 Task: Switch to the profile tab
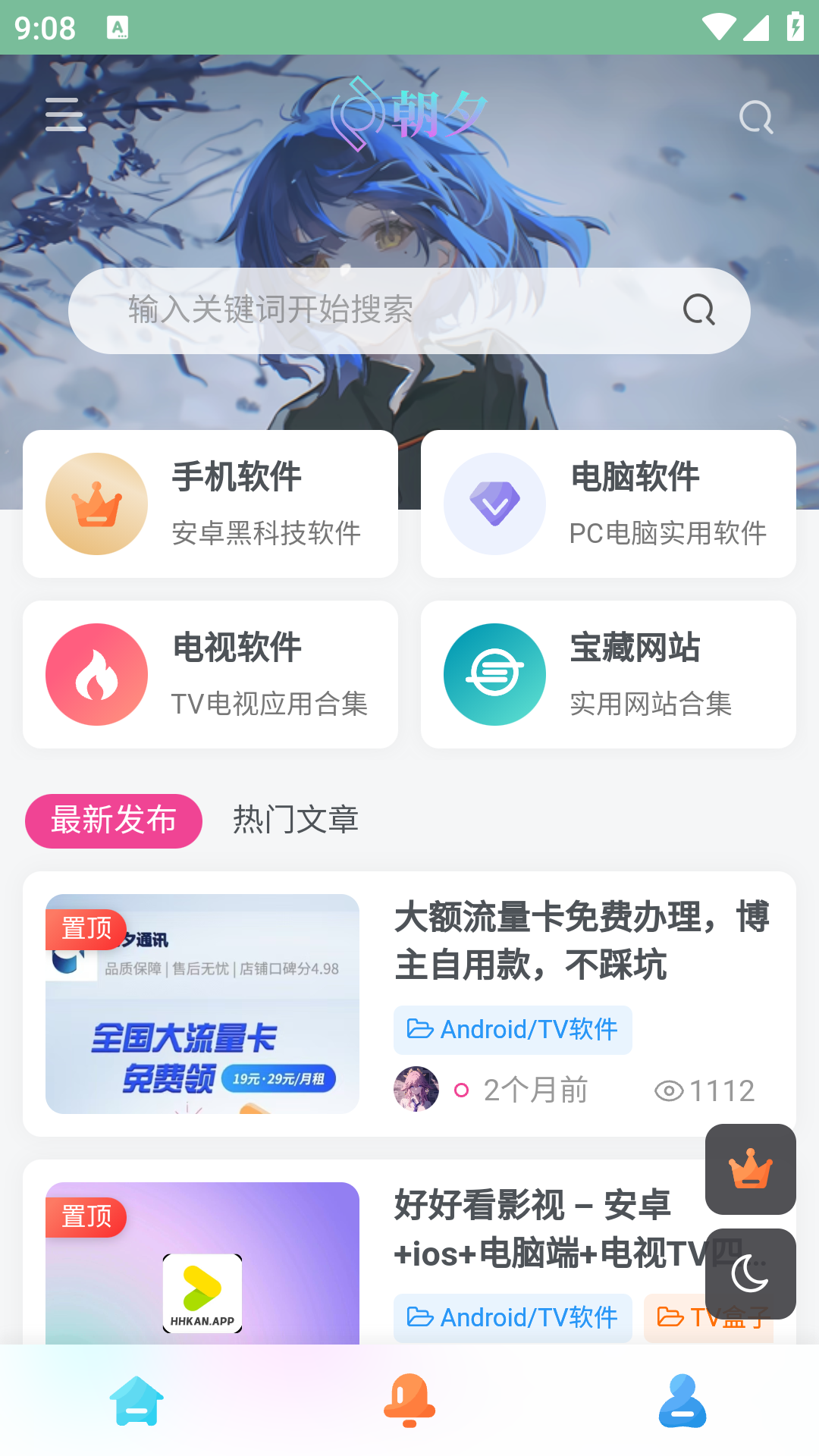coord(682,1401)
